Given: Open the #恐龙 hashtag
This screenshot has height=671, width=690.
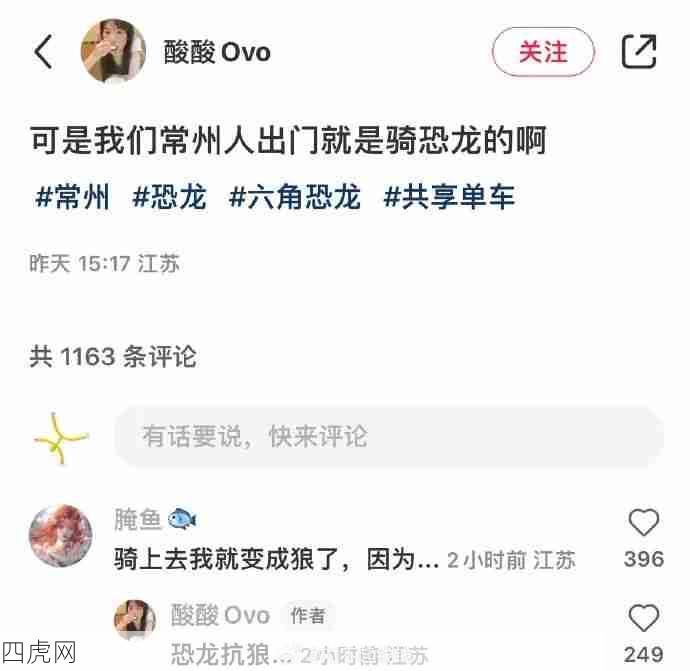Looking at the screenshot, I should tap(169, 197).
